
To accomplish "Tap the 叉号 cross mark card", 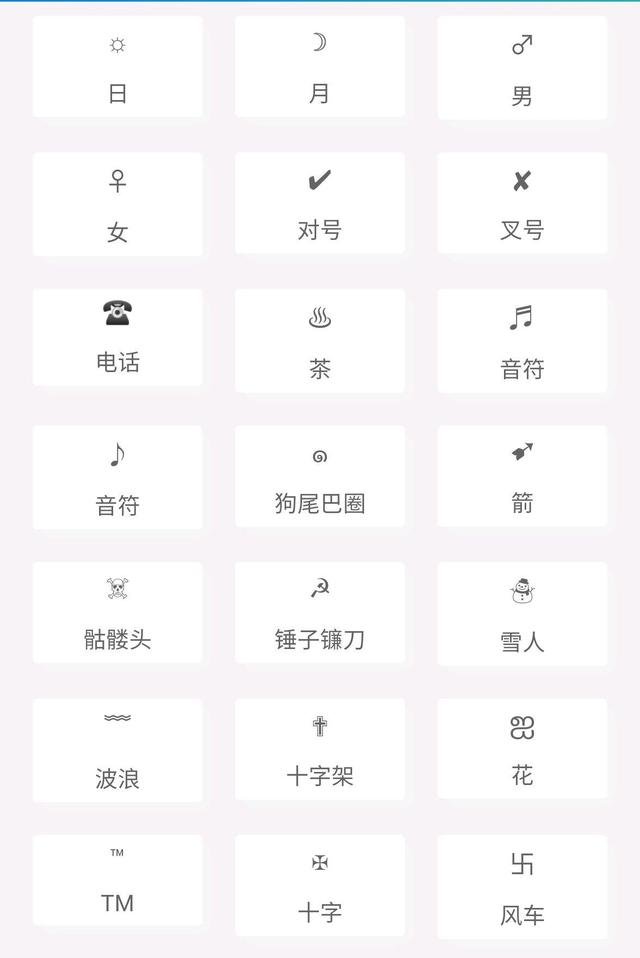I will tap(522, 205).
